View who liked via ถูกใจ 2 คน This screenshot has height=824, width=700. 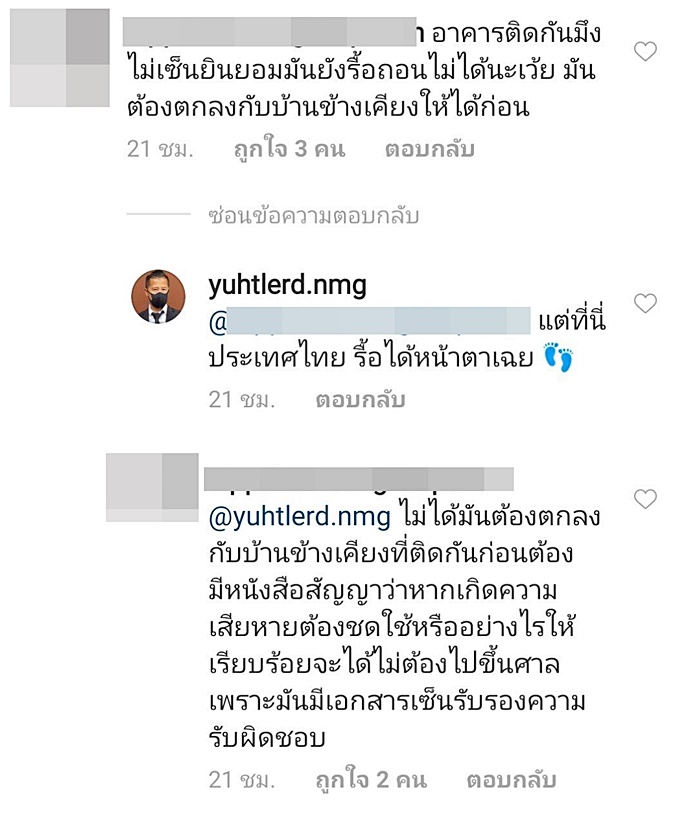[x=371, y=780]
